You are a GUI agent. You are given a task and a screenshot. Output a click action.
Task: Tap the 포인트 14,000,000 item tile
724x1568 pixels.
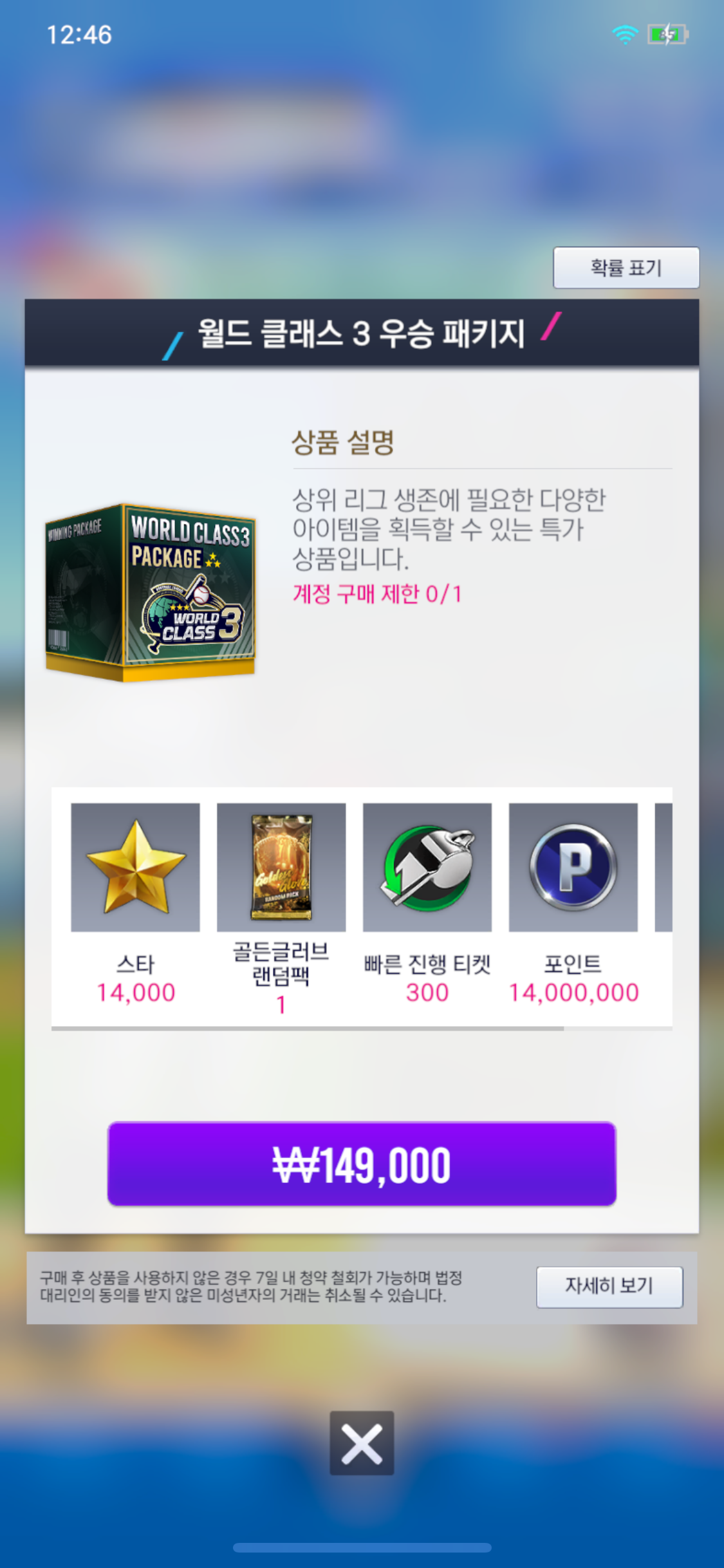pos(573,867)
